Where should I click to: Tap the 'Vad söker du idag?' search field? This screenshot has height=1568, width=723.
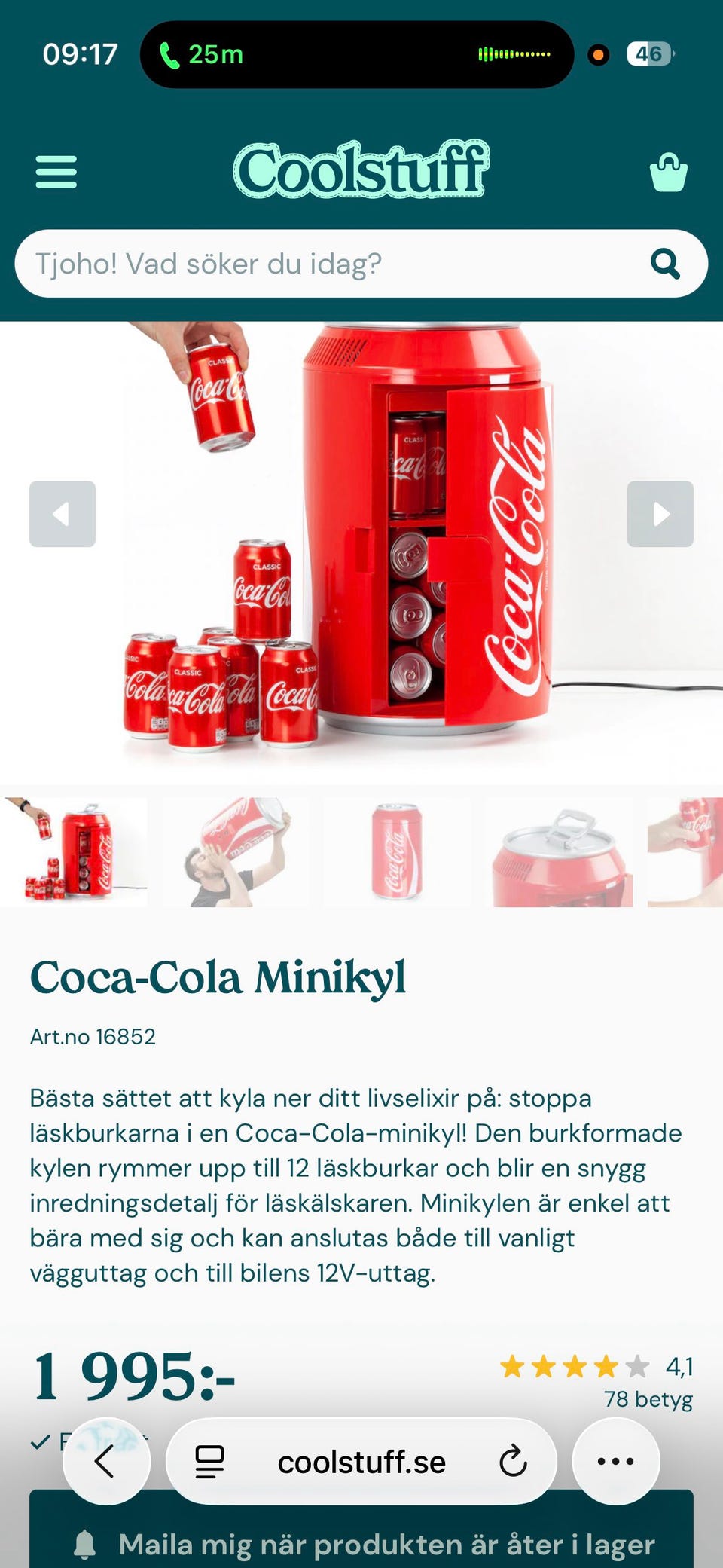click(324, 264)
